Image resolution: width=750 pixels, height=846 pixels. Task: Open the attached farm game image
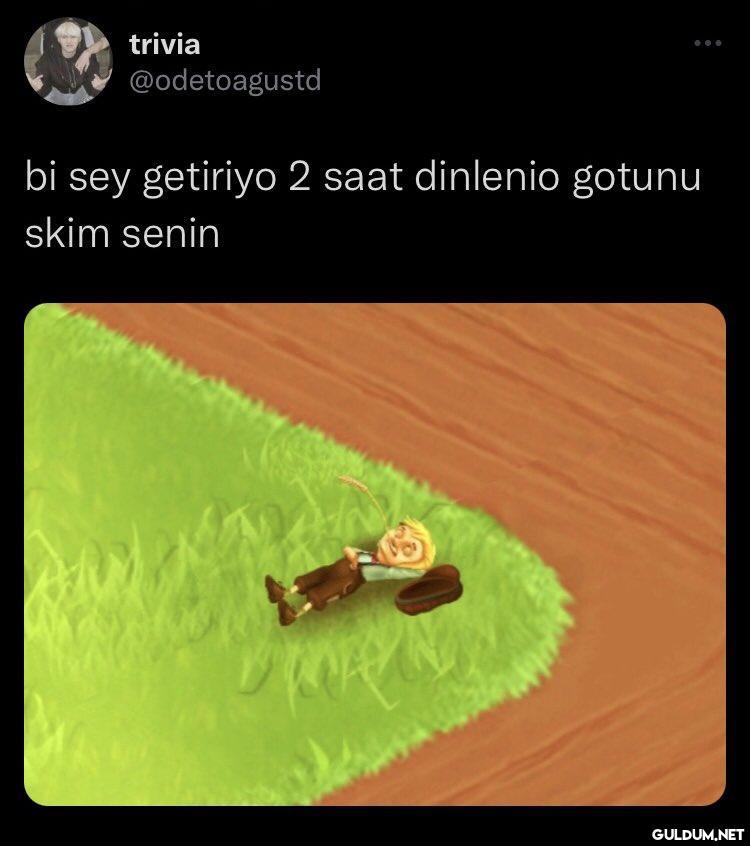point(375,554)
